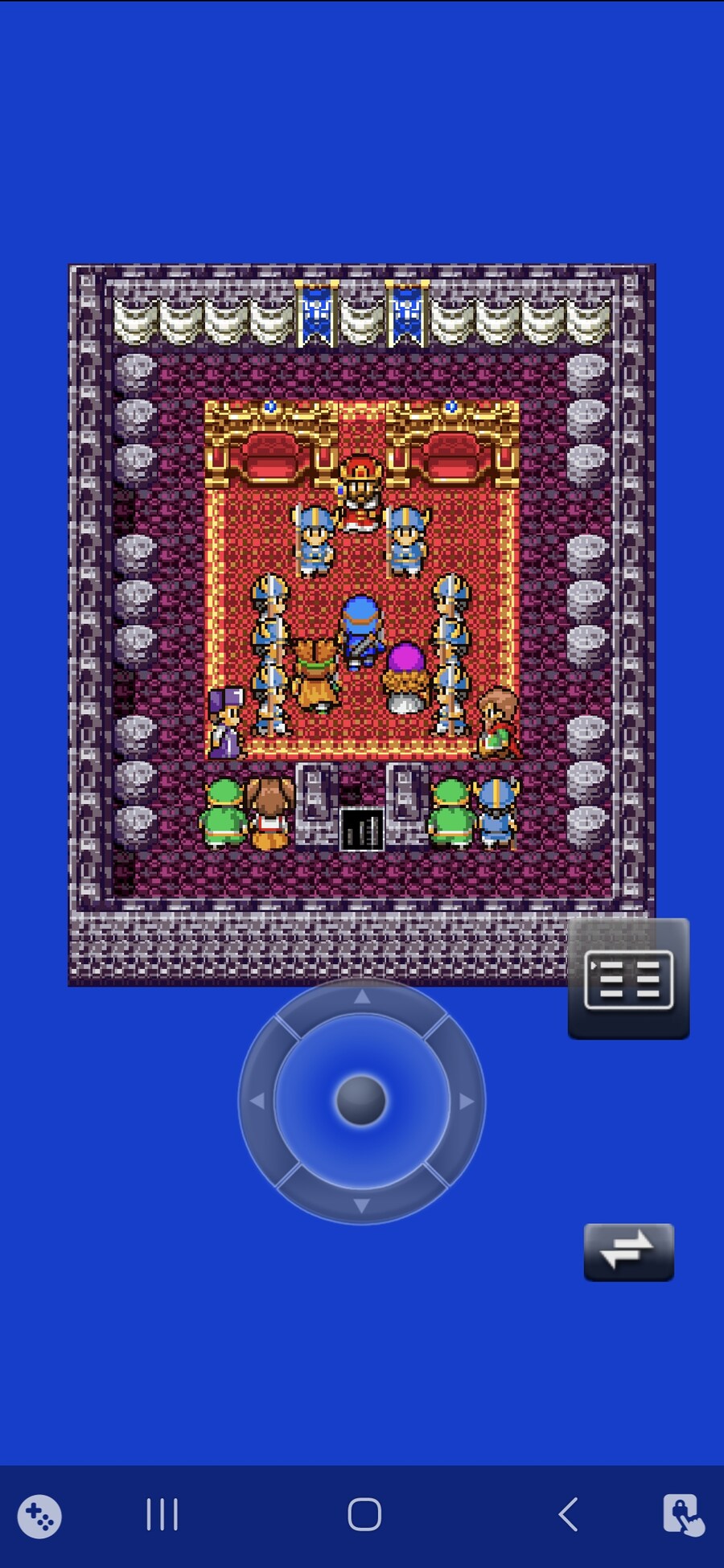724x1568 pixels.
Task: Move up with the D-pad arrow
Action: coord(362,998)
